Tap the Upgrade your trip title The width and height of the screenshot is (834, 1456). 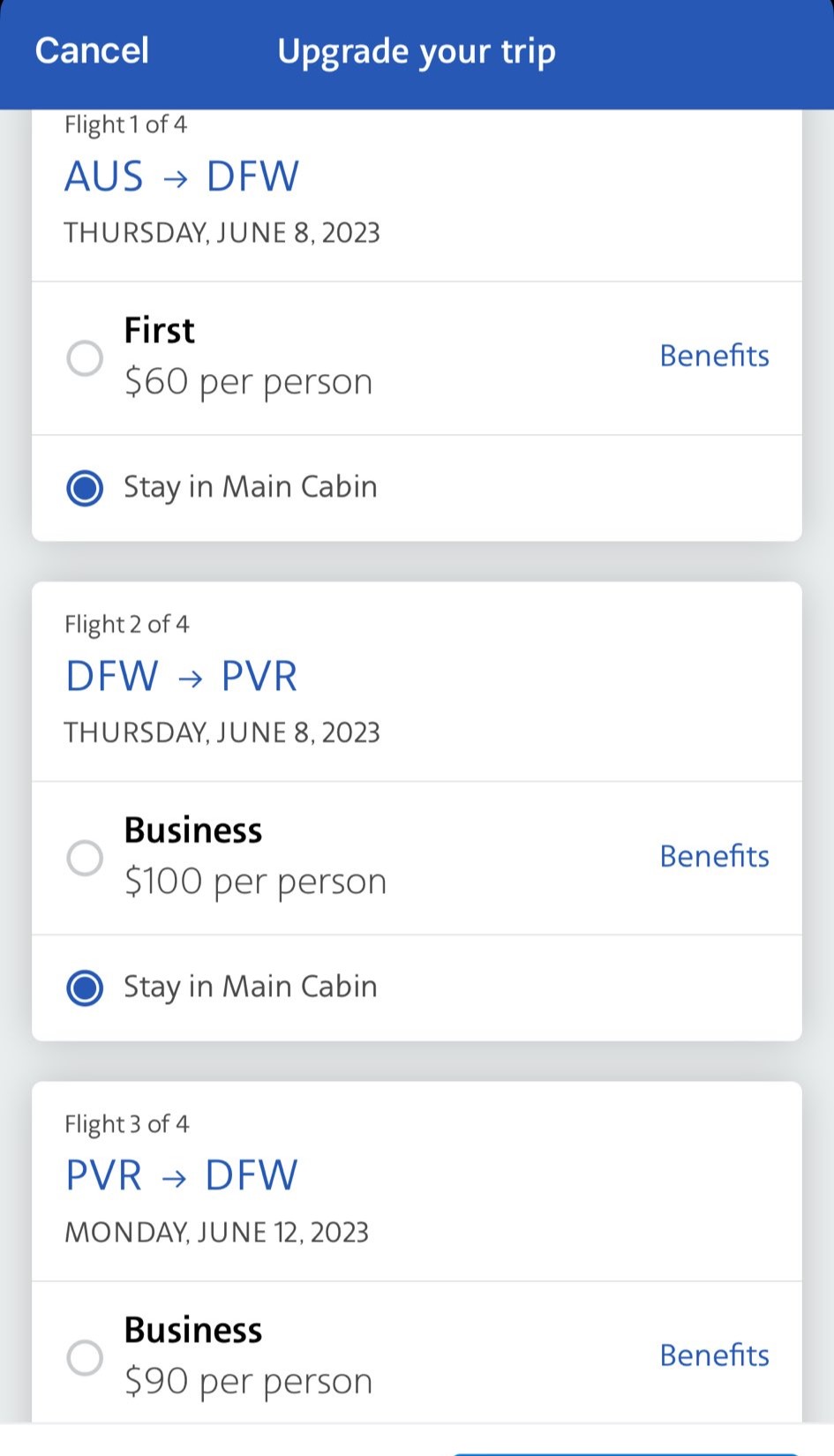coord(417,51)
